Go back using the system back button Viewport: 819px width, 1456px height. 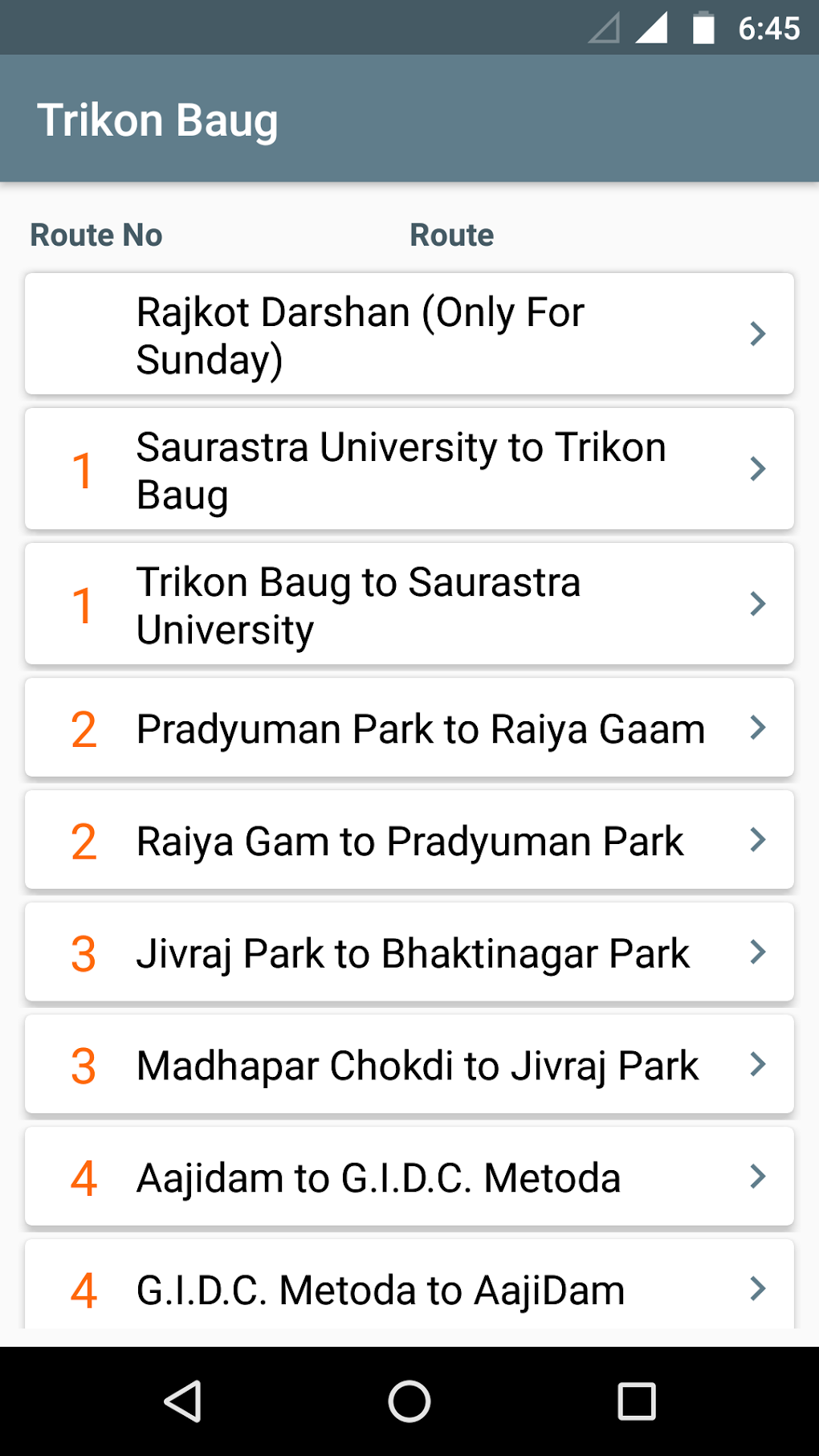coord(183,1401)
